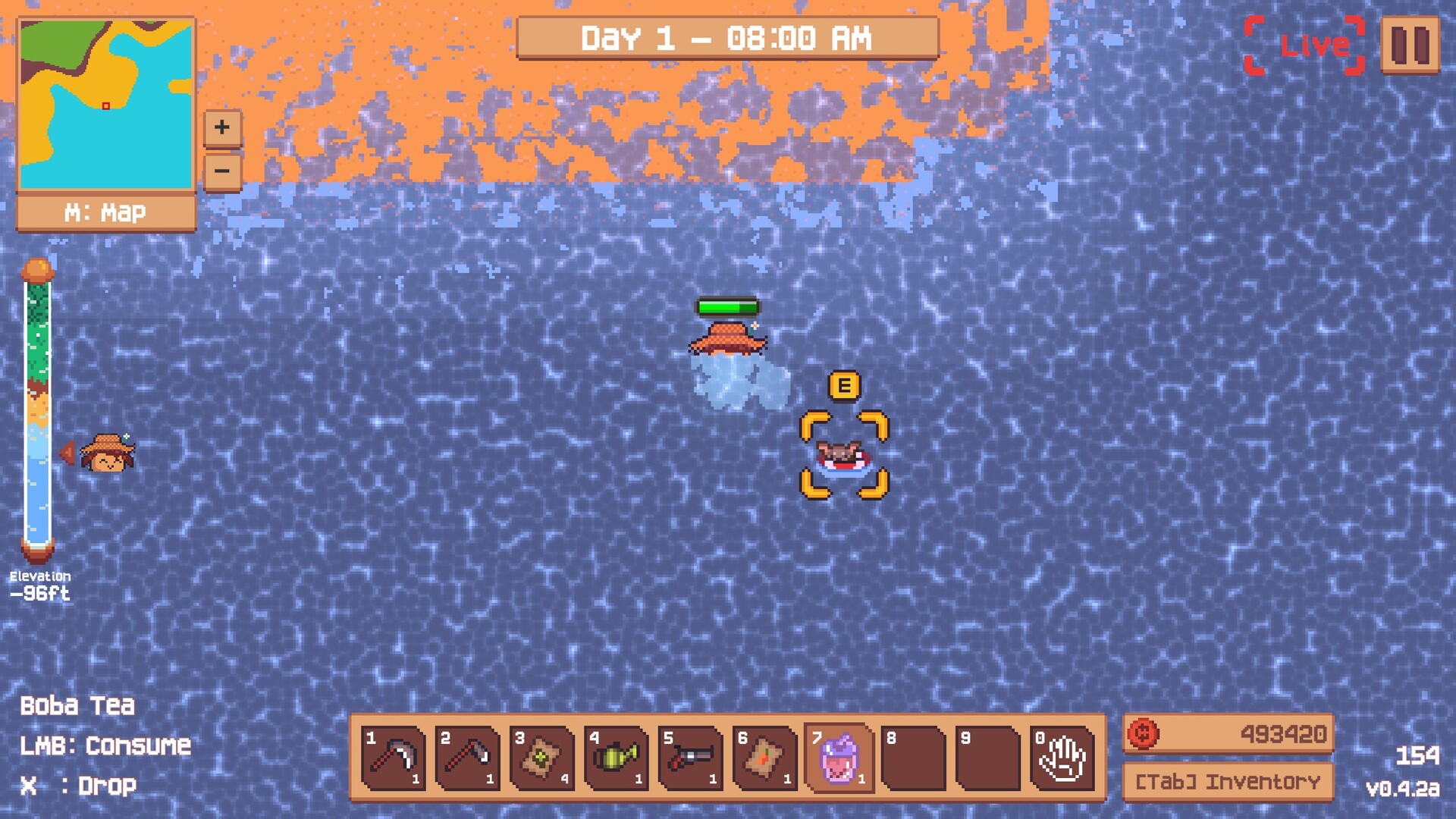Tap the E interact prompt
The image size is (1456, 819).
point(844,386)
